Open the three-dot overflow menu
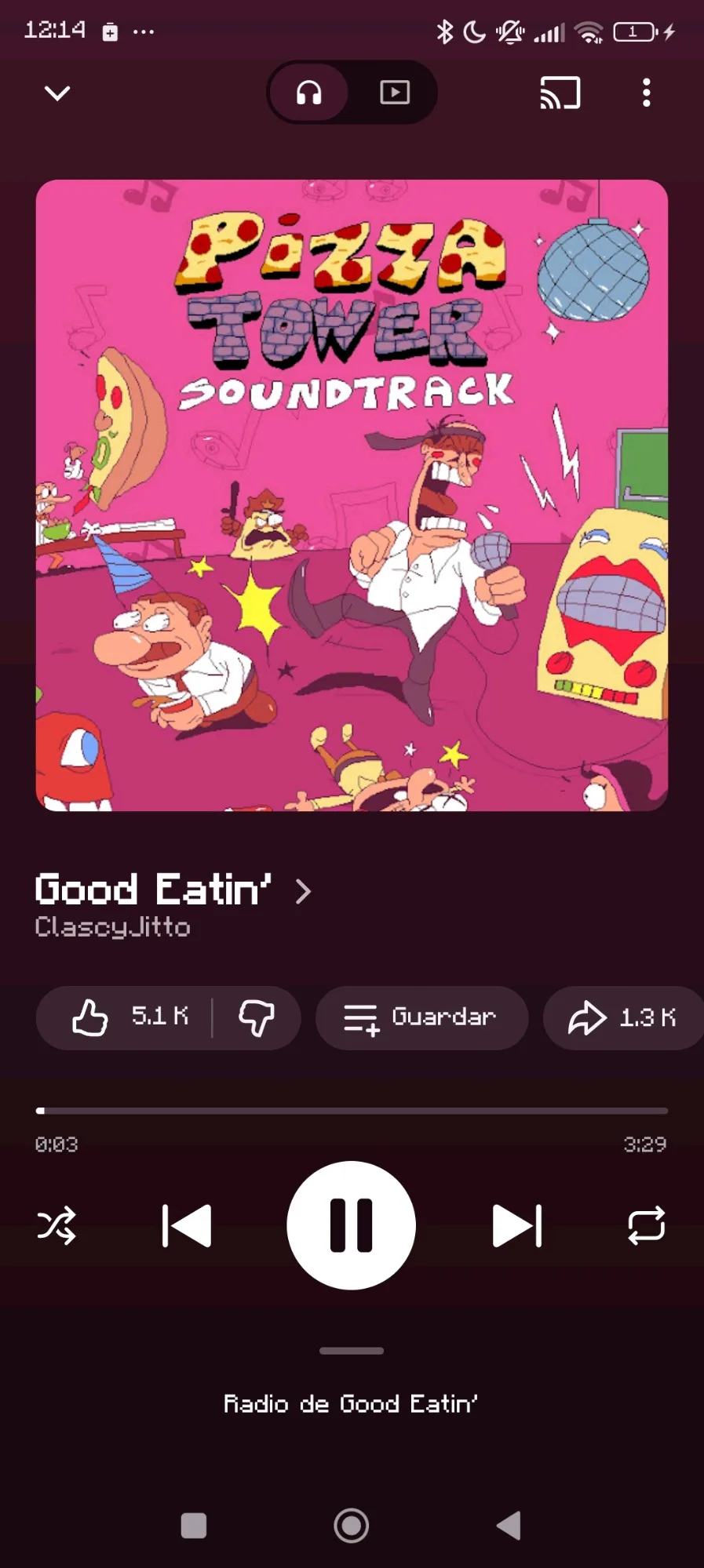This screenshot has width=704, height=1568. (646, 93)
